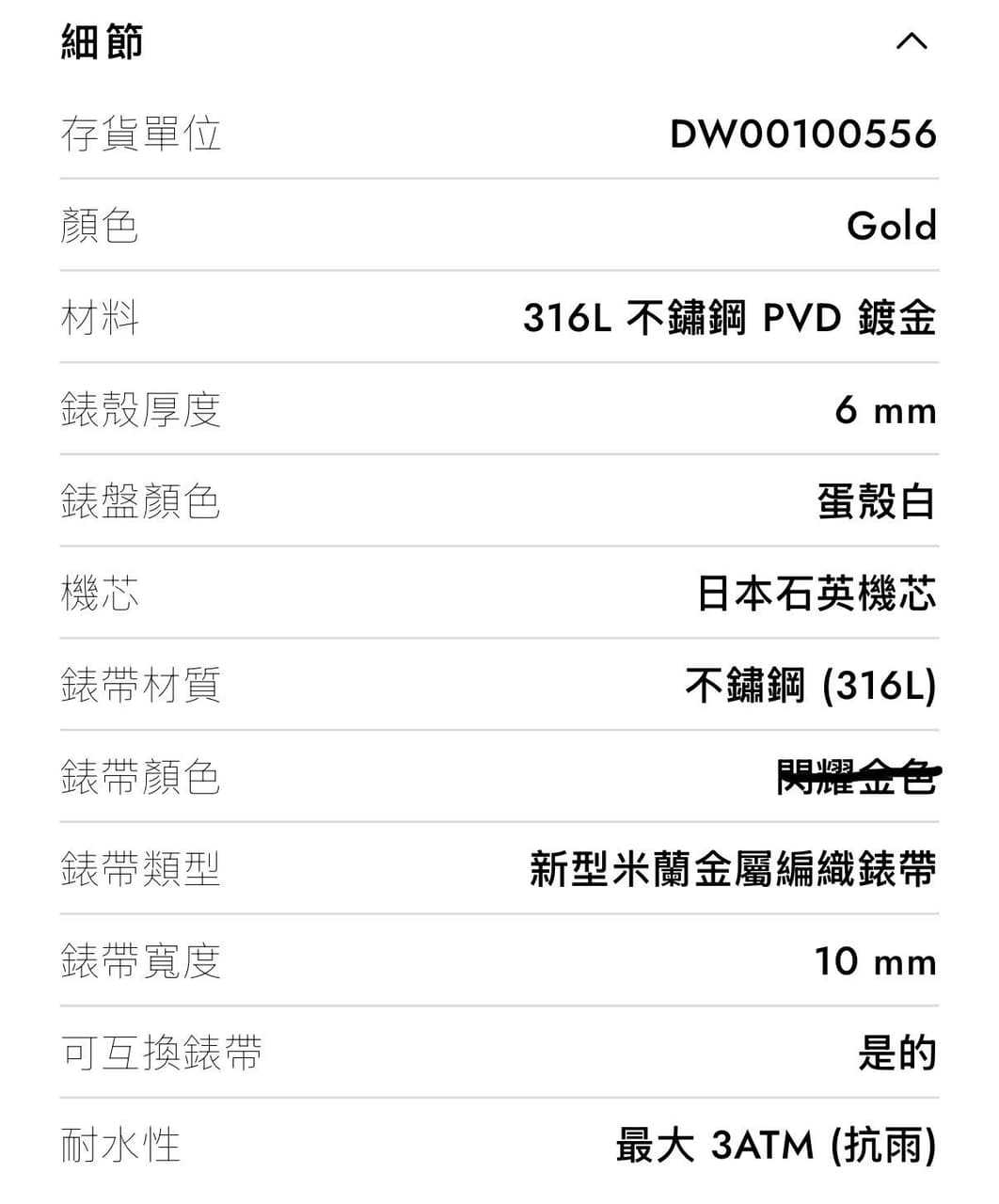The width and height of the screenshot is (999, 1204).
Task: Click the 日本石英機芯 movement value
Action: (x=816, y=594)
